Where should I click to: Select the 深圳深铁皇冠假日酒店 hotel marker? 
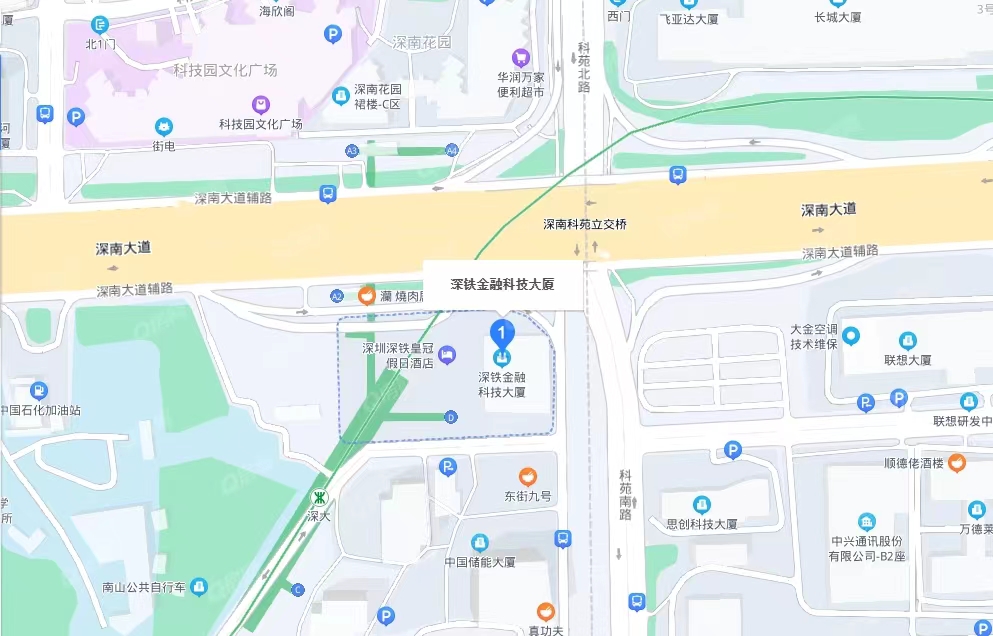[447, 353]
